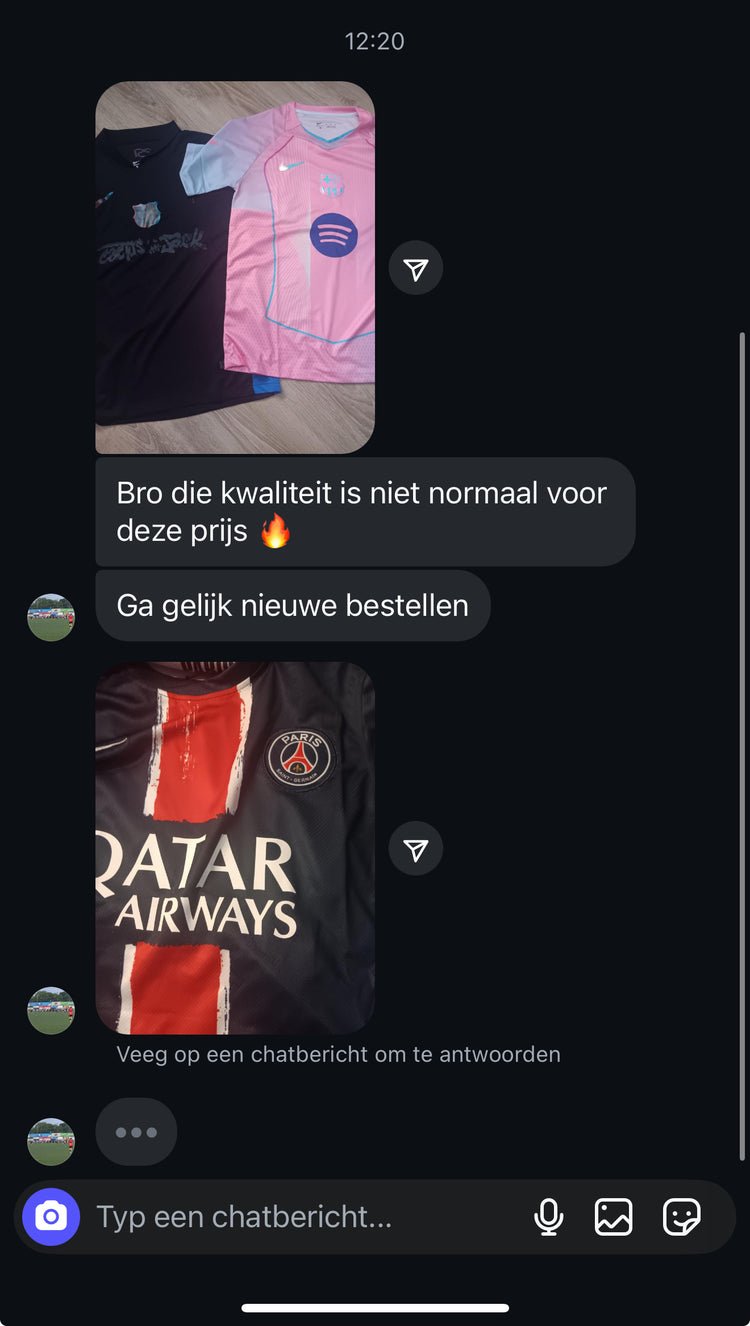Share the PSG jersey photo
Image resolution: width=750 pixels, height=1326 pixels.
(415, 849)
